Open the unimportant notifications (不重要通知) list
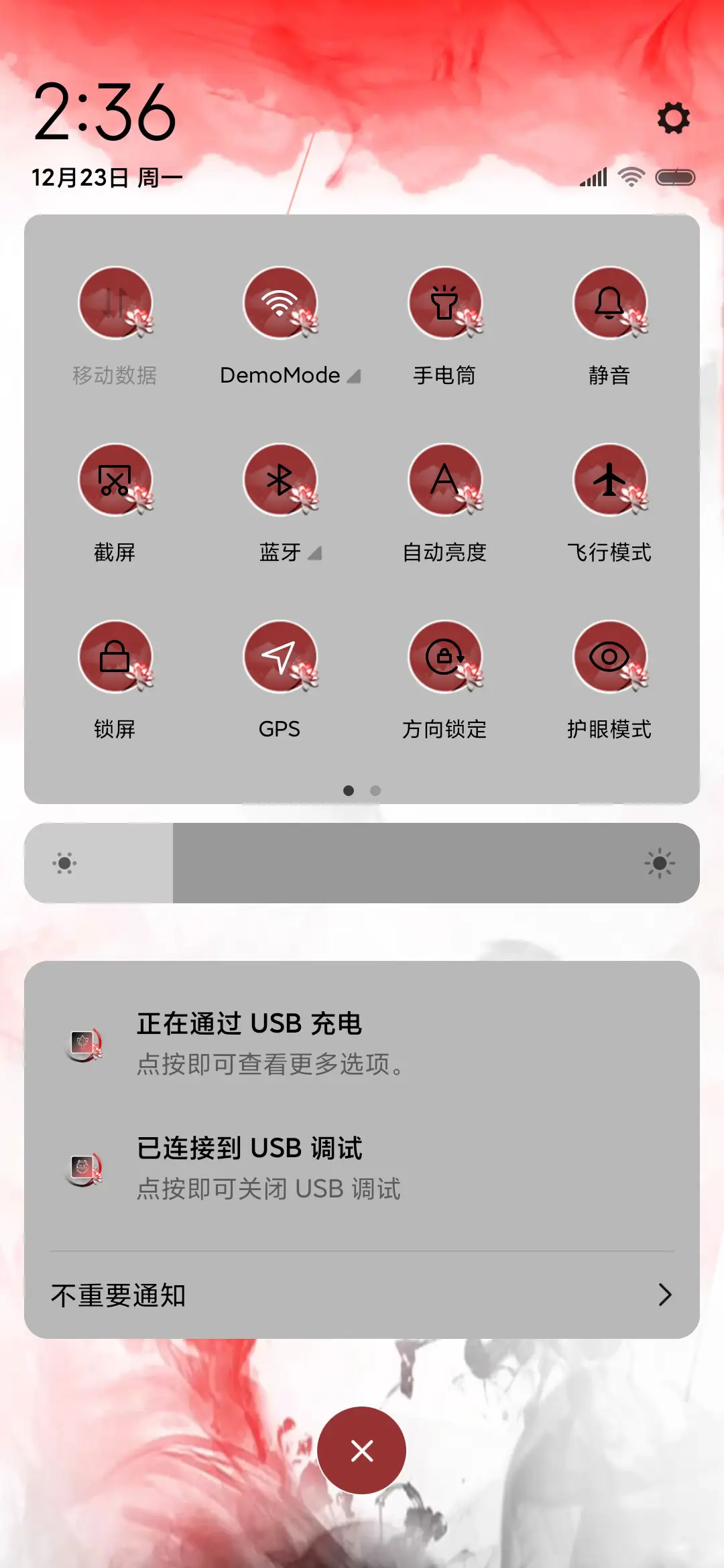724x1568 pixels. point(362,1295)
